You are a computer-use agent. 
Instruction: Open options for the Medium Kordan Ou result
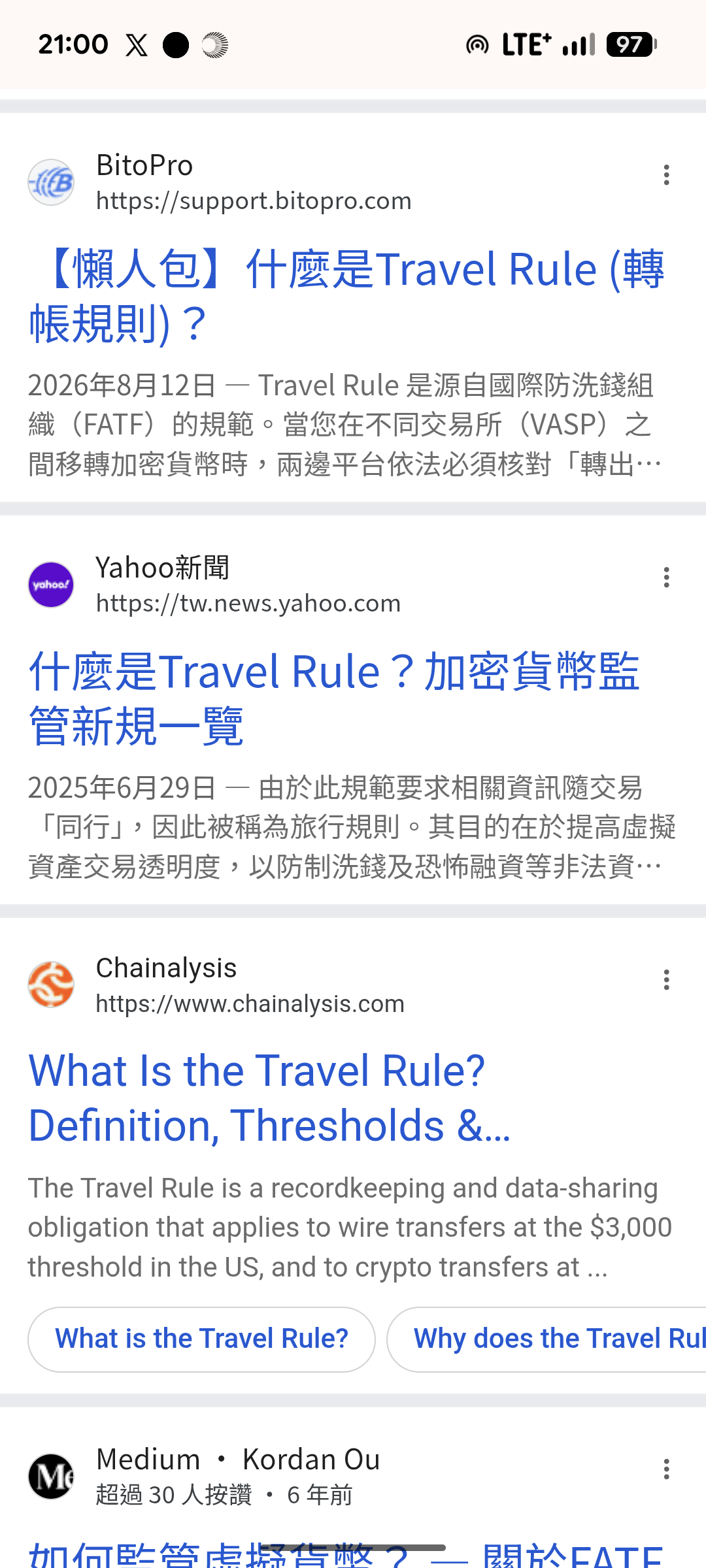[666, 1469]
